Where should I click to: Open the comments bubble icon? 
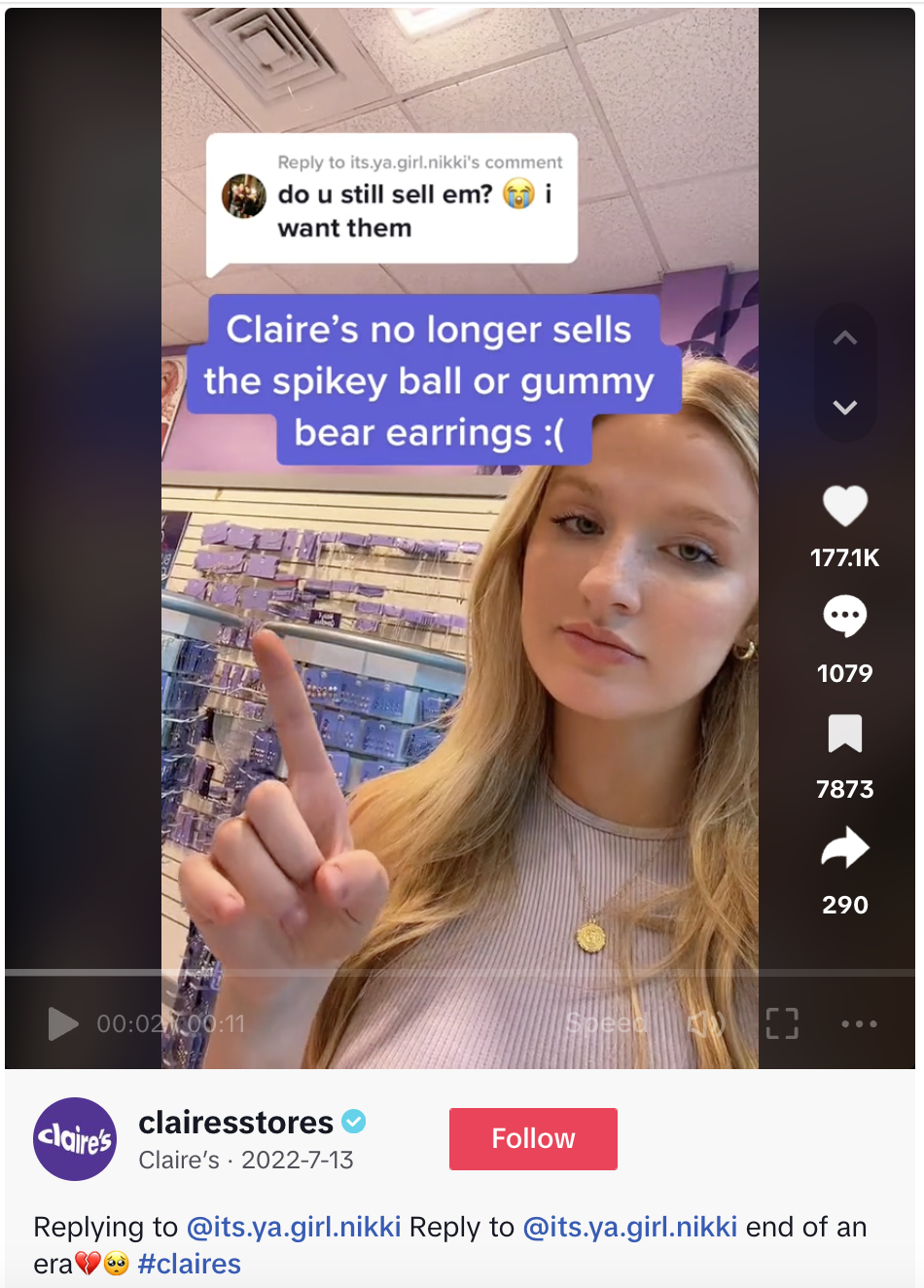(844, 616)
